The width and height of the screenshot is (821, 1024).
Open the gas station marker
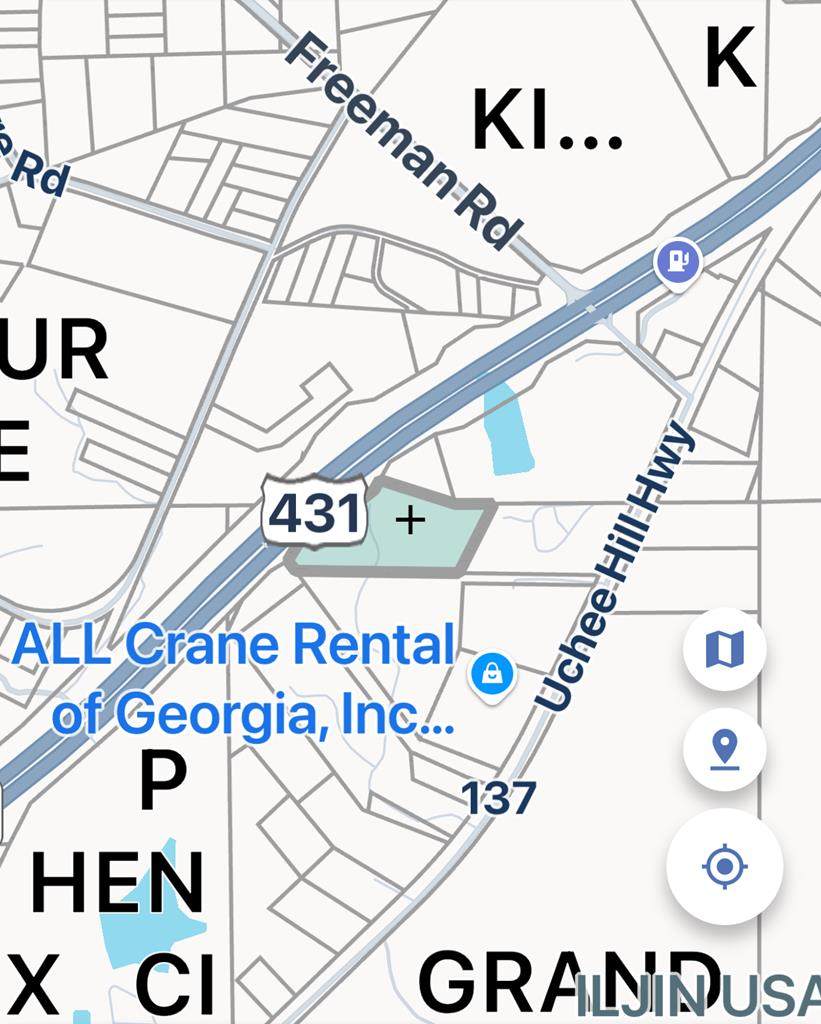coord(679,263)
